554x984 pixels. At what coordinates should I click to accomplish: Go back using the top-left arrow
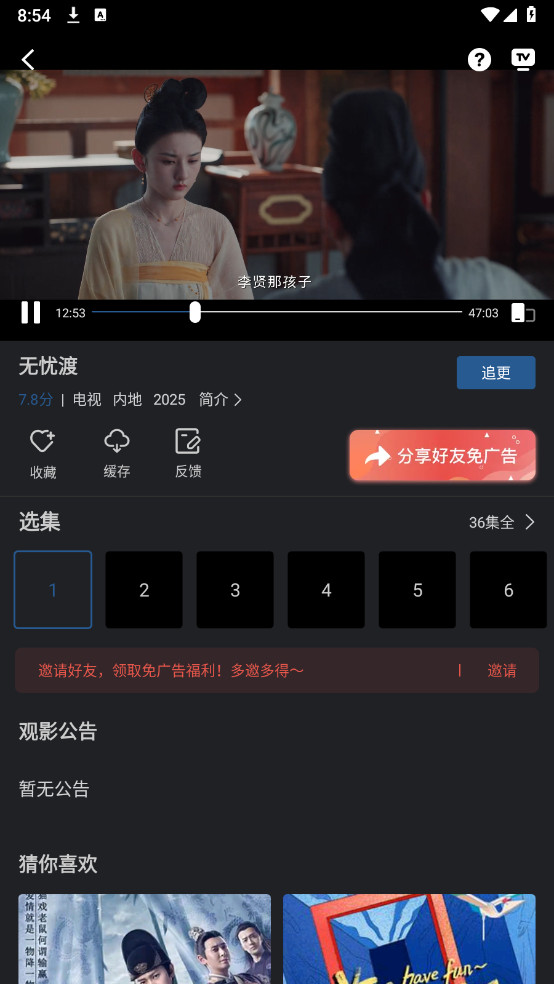pos(28,60)
